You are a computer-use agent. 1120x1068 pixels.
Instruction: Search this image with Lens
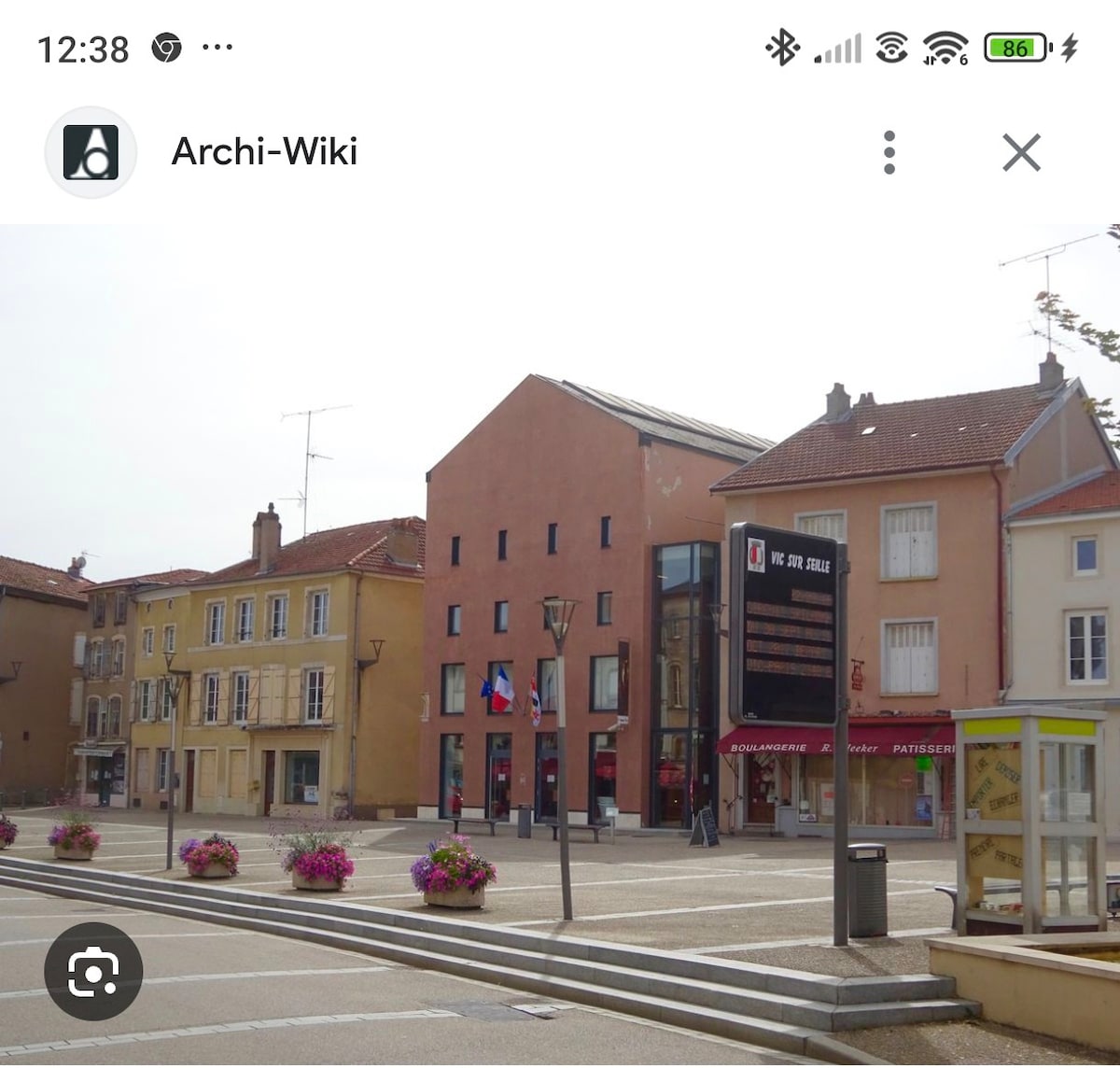coord(93,971)
